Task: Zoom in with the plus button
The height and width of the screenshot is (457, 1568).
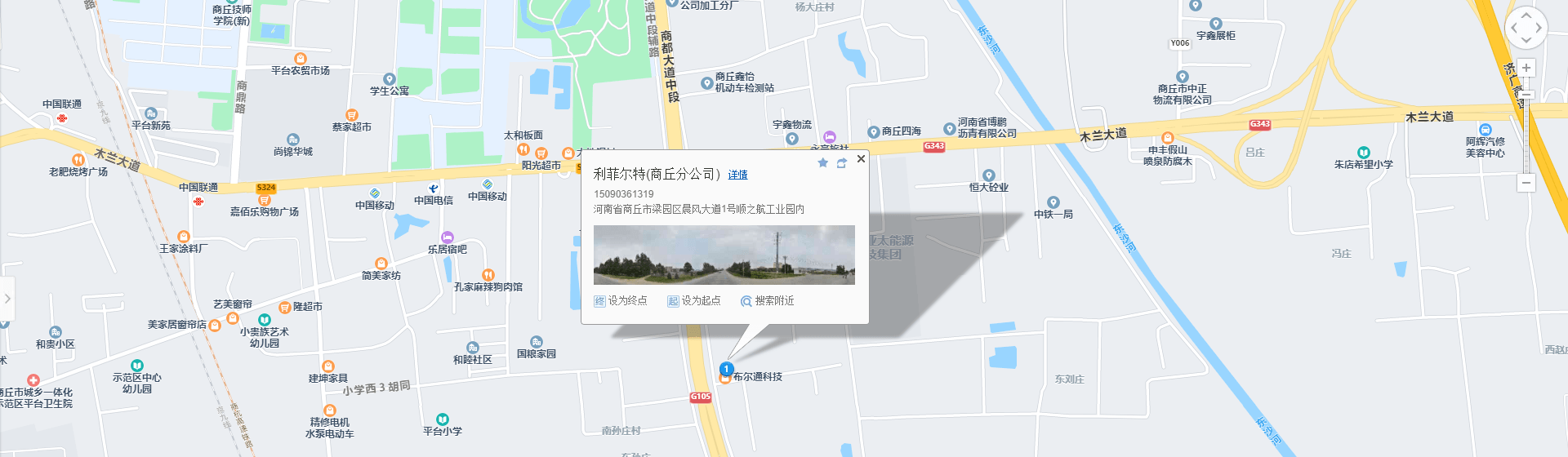Action: [x=1526, y=68]
